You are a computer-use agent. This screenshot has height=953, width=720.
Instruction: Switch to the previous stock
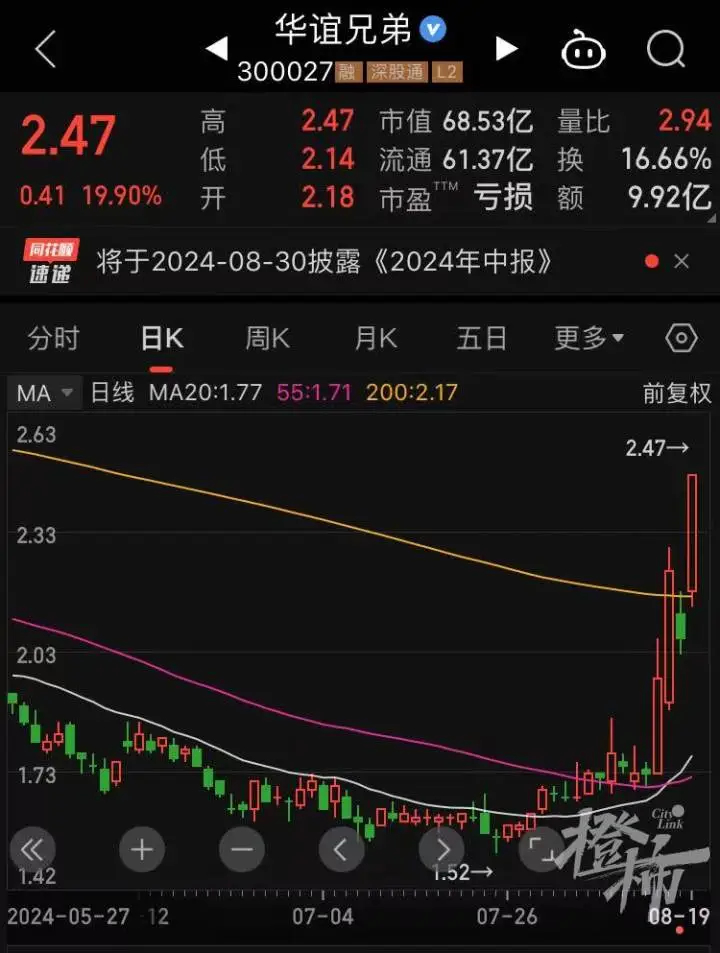point(217,48)
